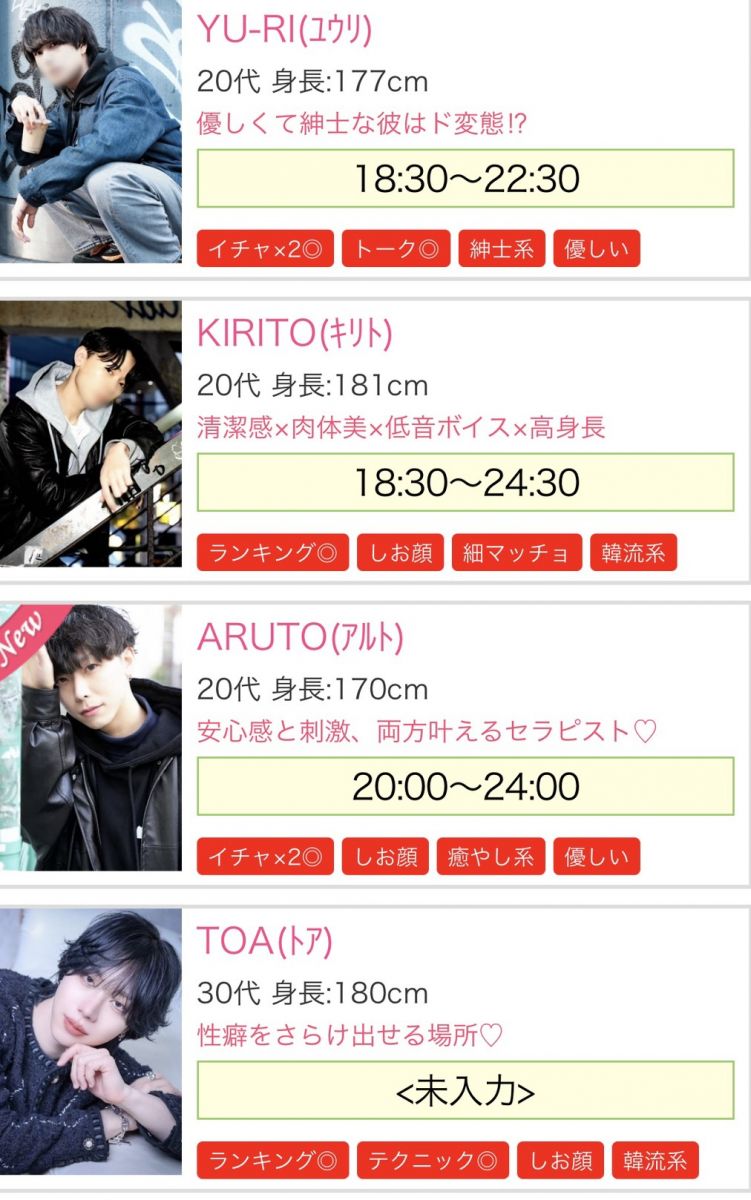Tap the テクニック◎ tag on TOA's card

[x=433, y=1160]
